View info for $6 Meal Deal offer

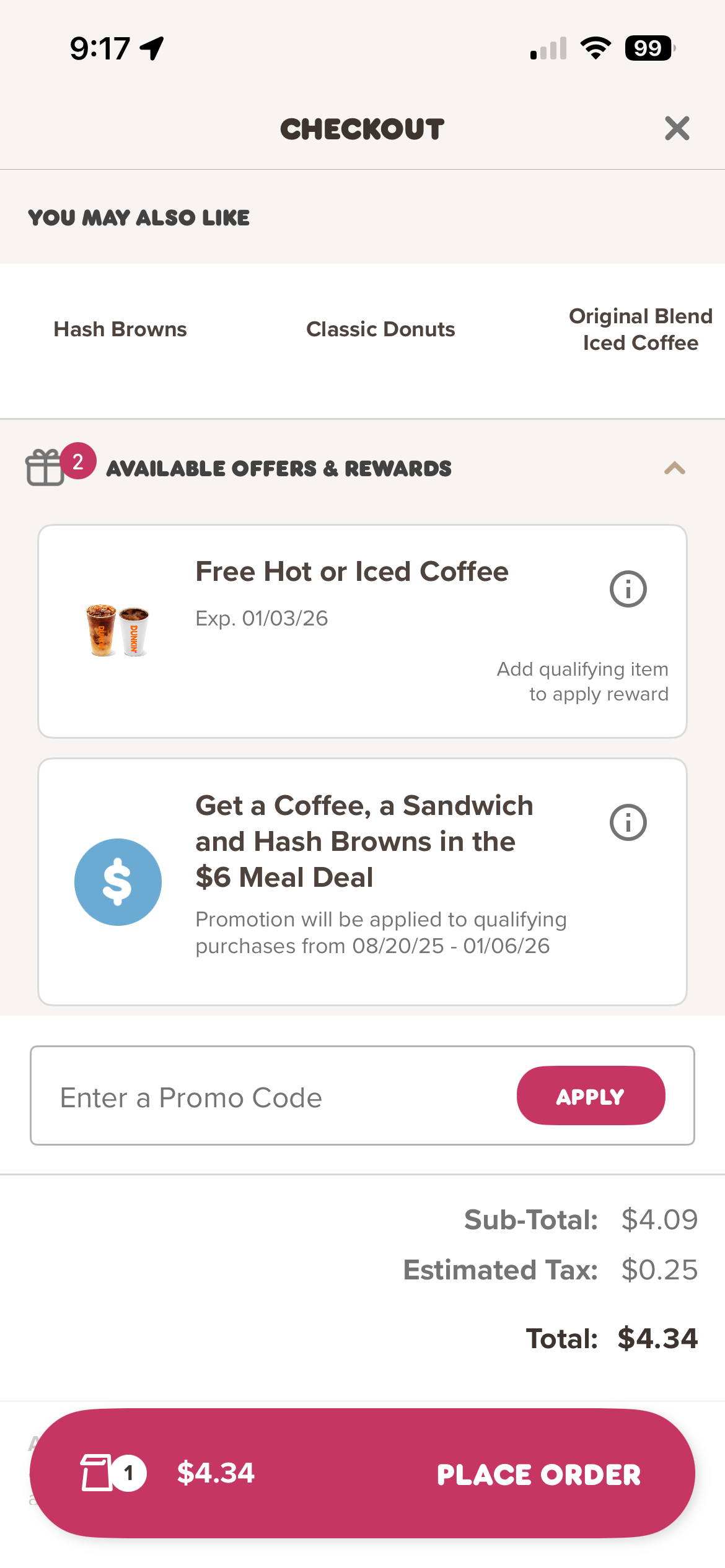pos(628,823)
